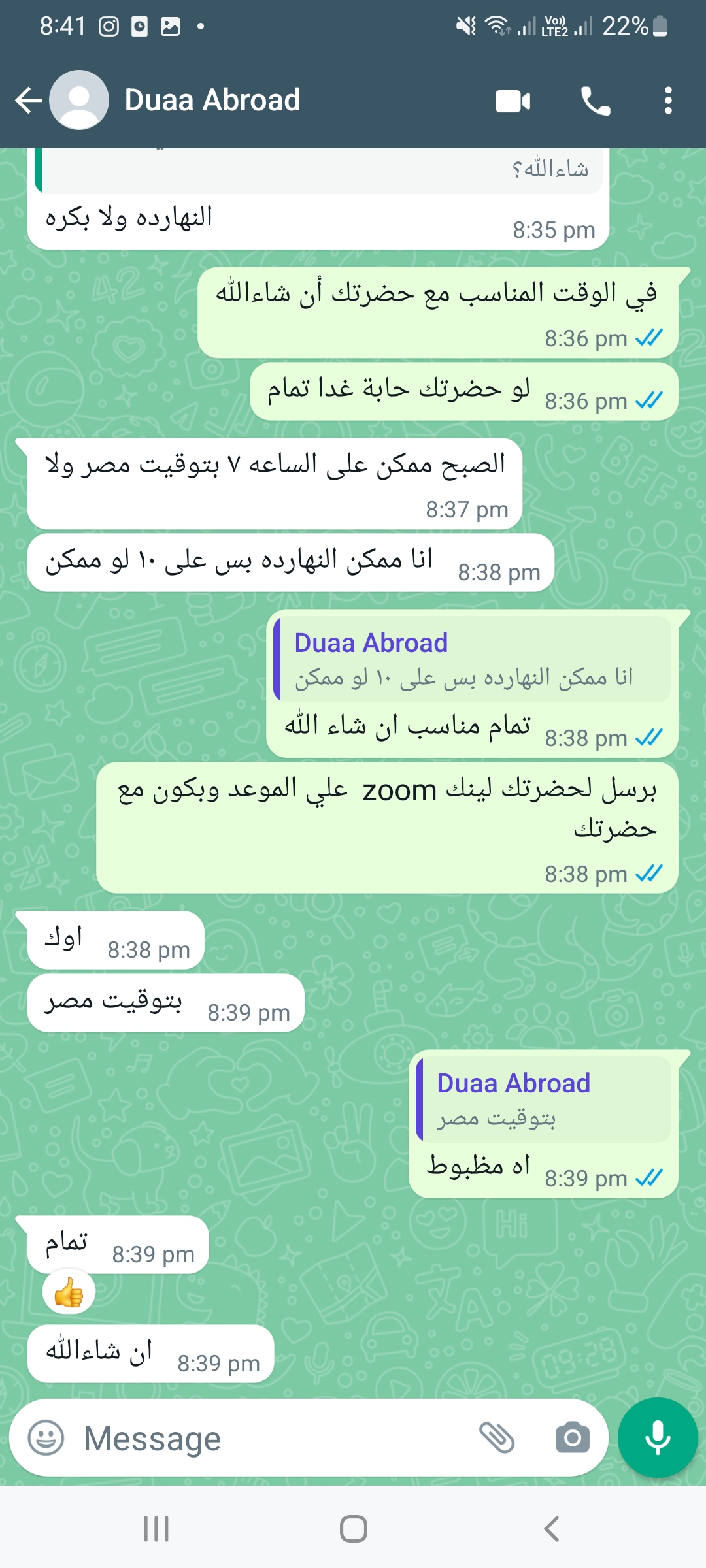Attach a file with the paperclip
The width and height of the screenshot is (706, 1568).
(497, 1437)
